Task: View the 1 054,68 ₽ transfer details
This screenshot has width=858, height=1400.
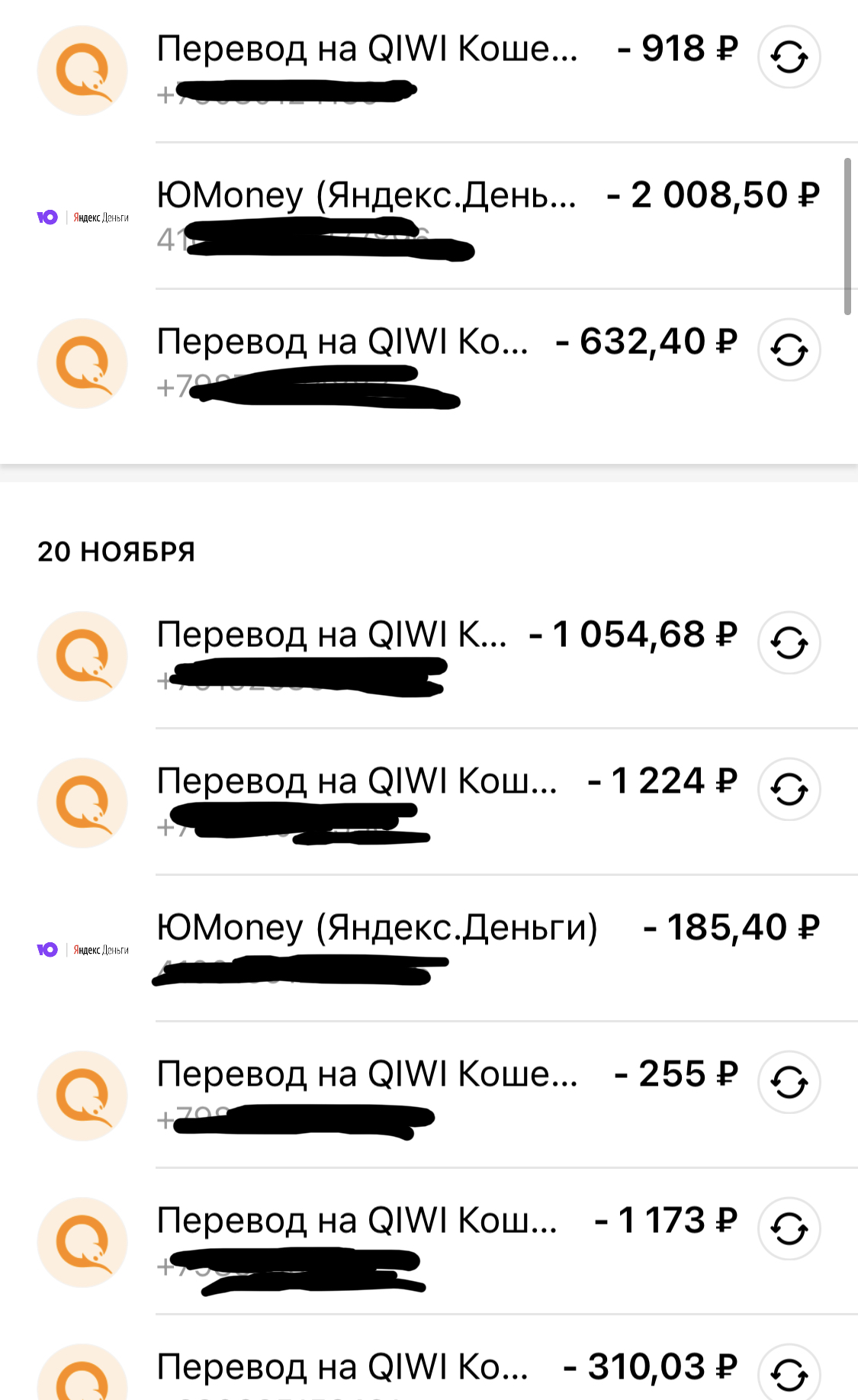Action: tap(332, 635)
